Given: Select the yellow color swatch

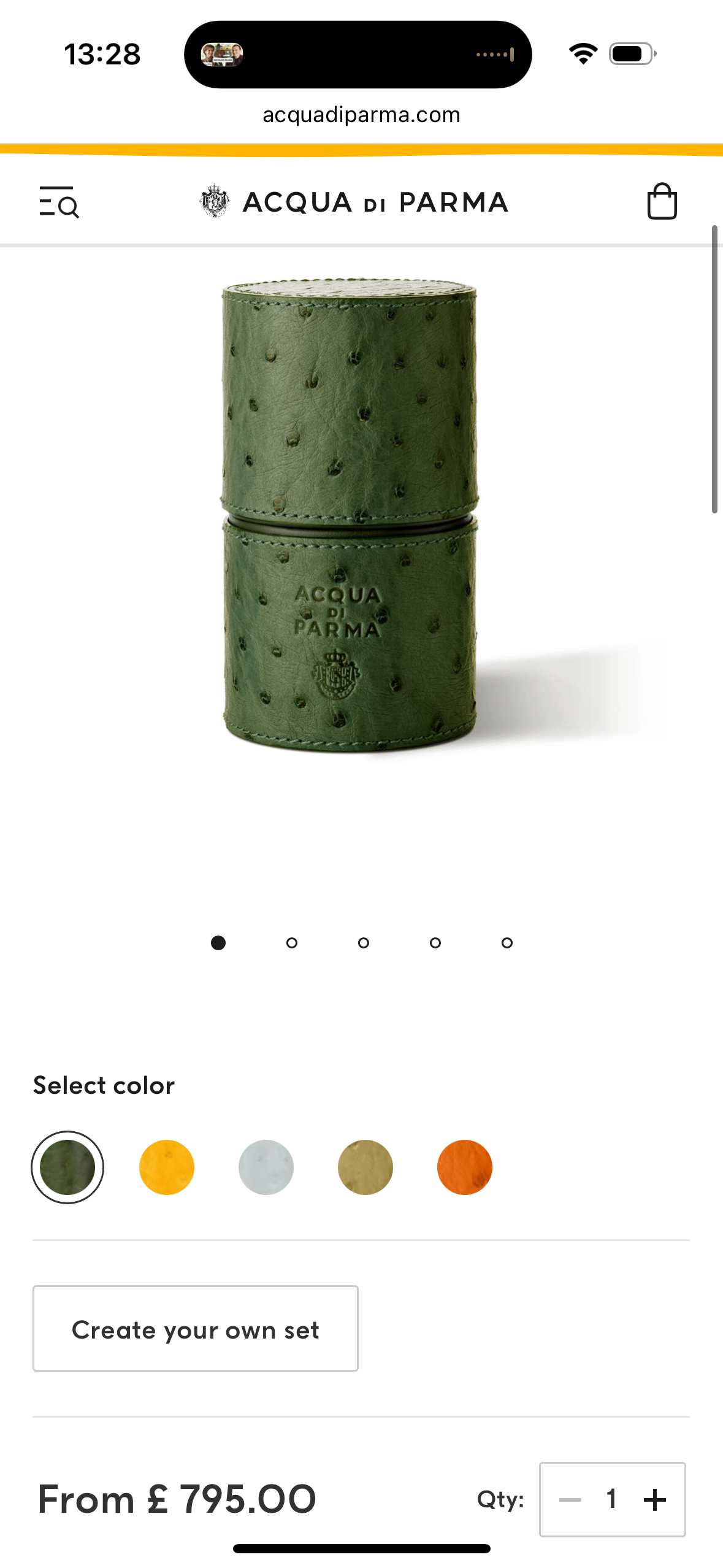Looking at the screenshot, I should point(167,1167).
